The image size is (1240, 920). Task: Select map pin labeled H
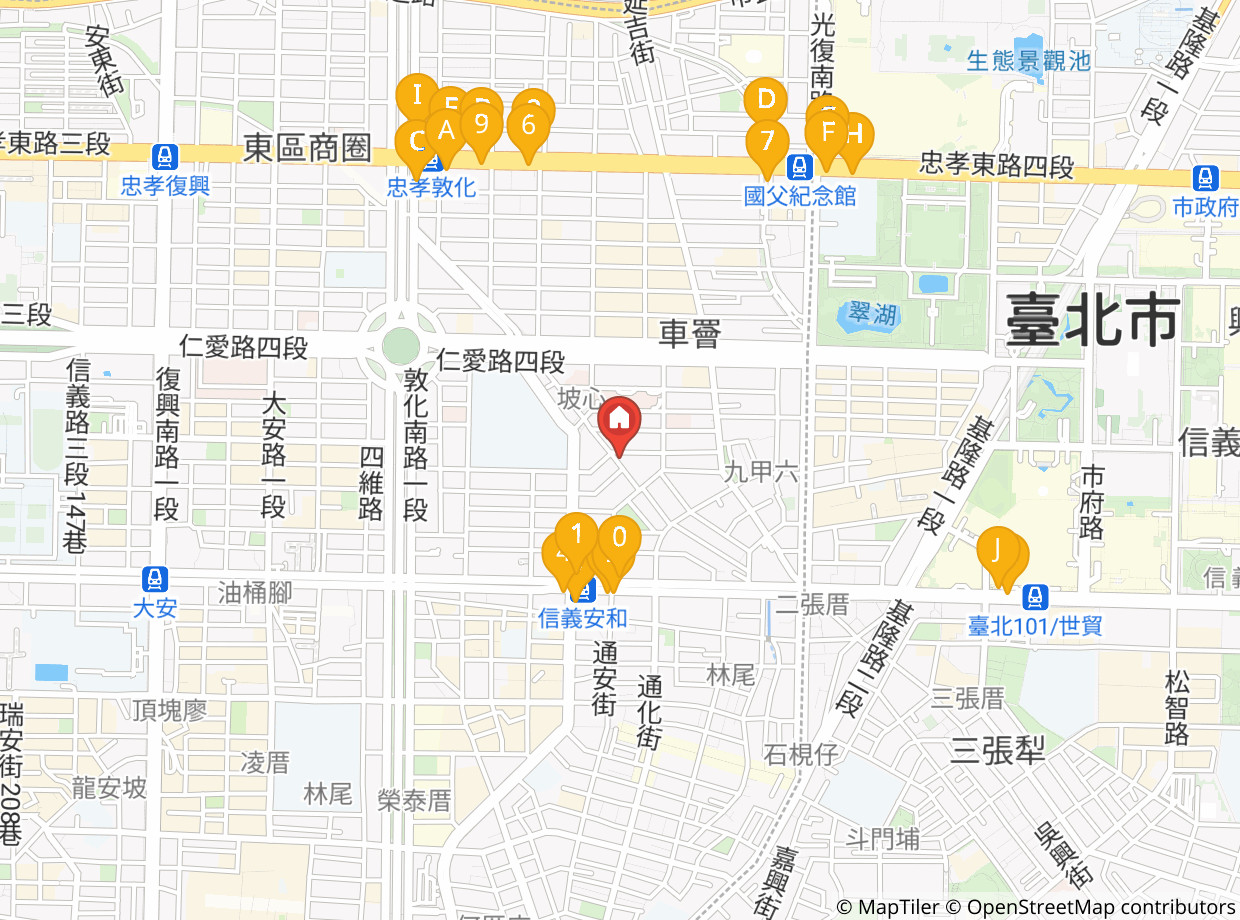click(854, 133)
